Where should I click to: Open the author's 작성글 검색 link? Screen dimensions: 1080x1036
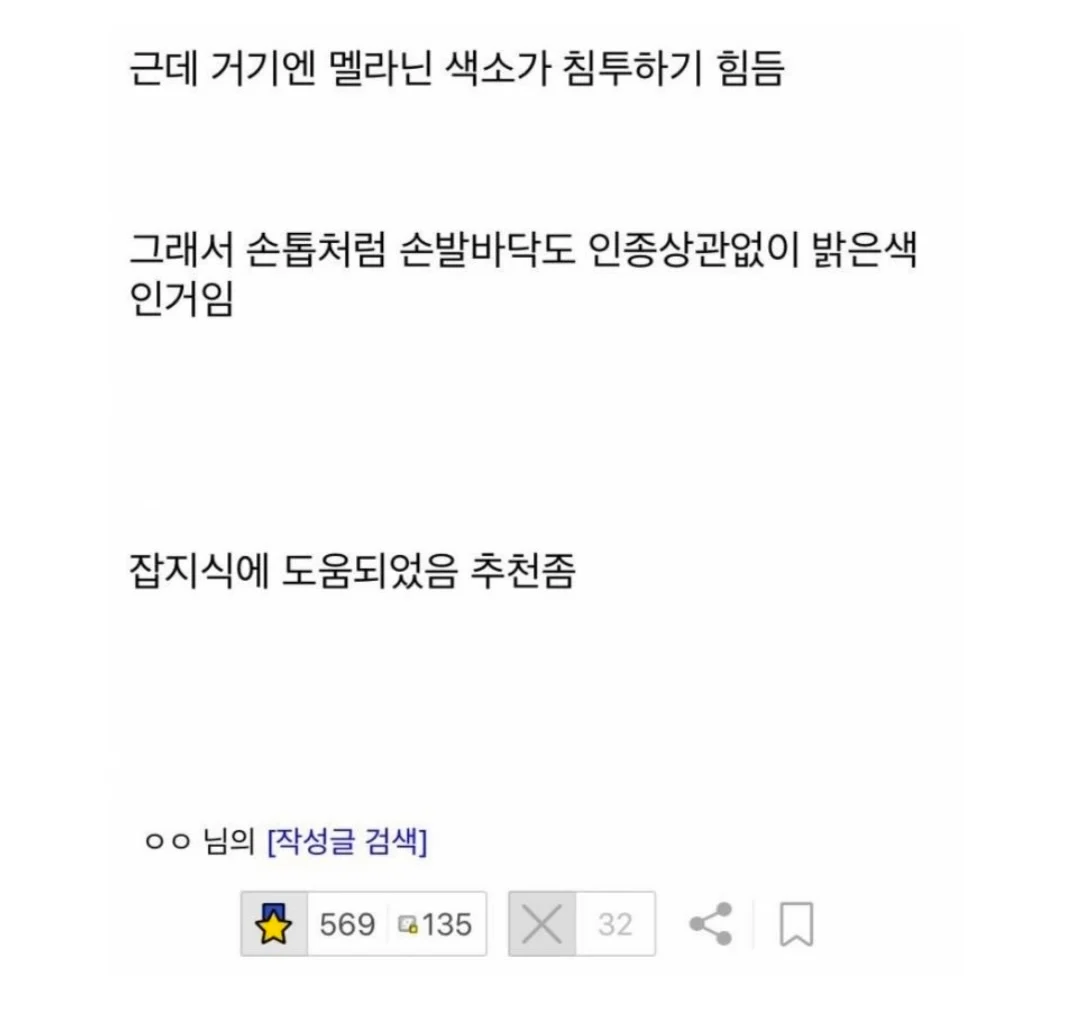tap(347, 843)
